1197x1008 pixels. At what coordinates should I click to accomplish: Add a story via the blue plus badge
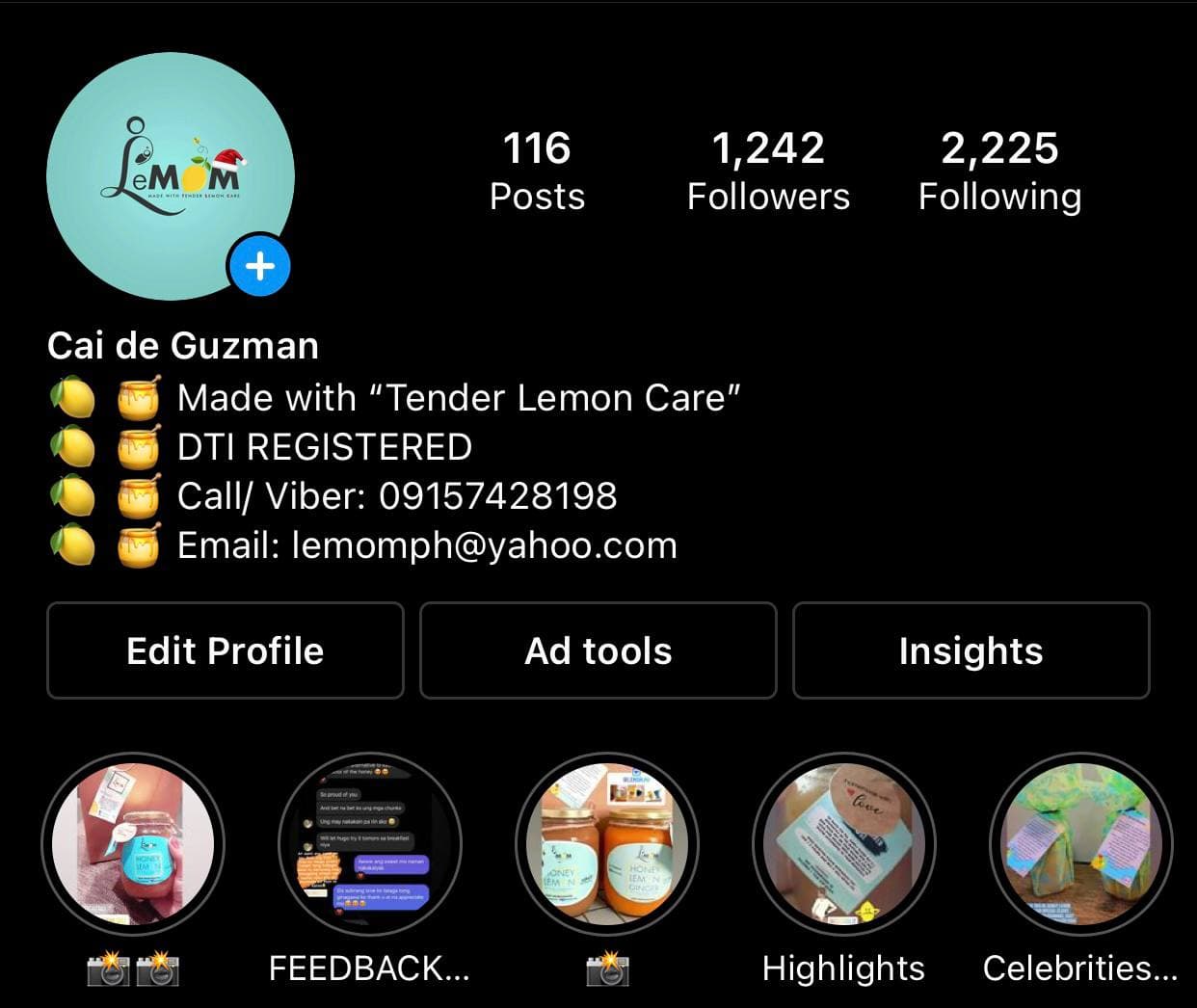259,265
